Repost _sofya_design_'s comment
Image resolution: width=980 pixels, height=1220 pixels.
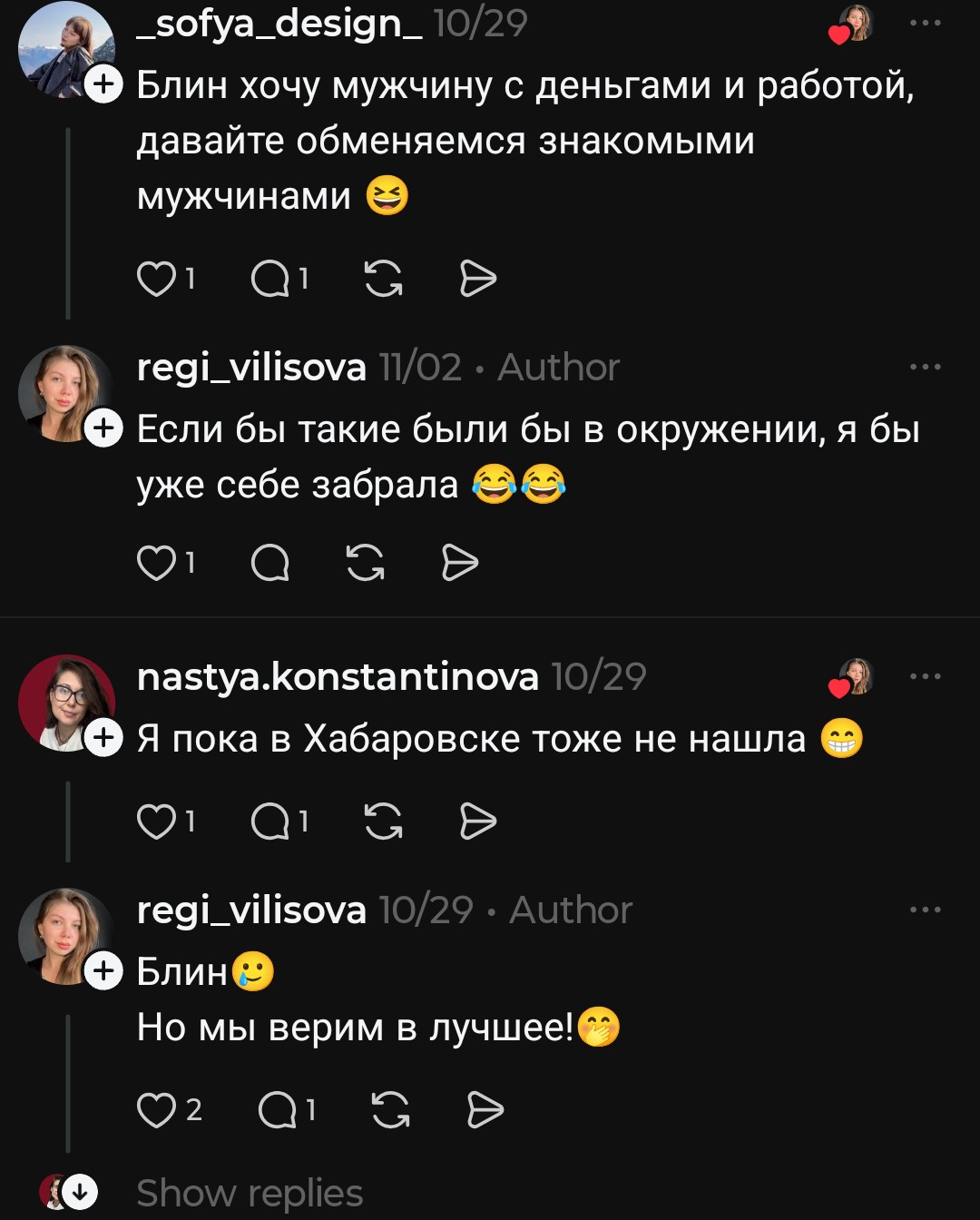(383, 279)
